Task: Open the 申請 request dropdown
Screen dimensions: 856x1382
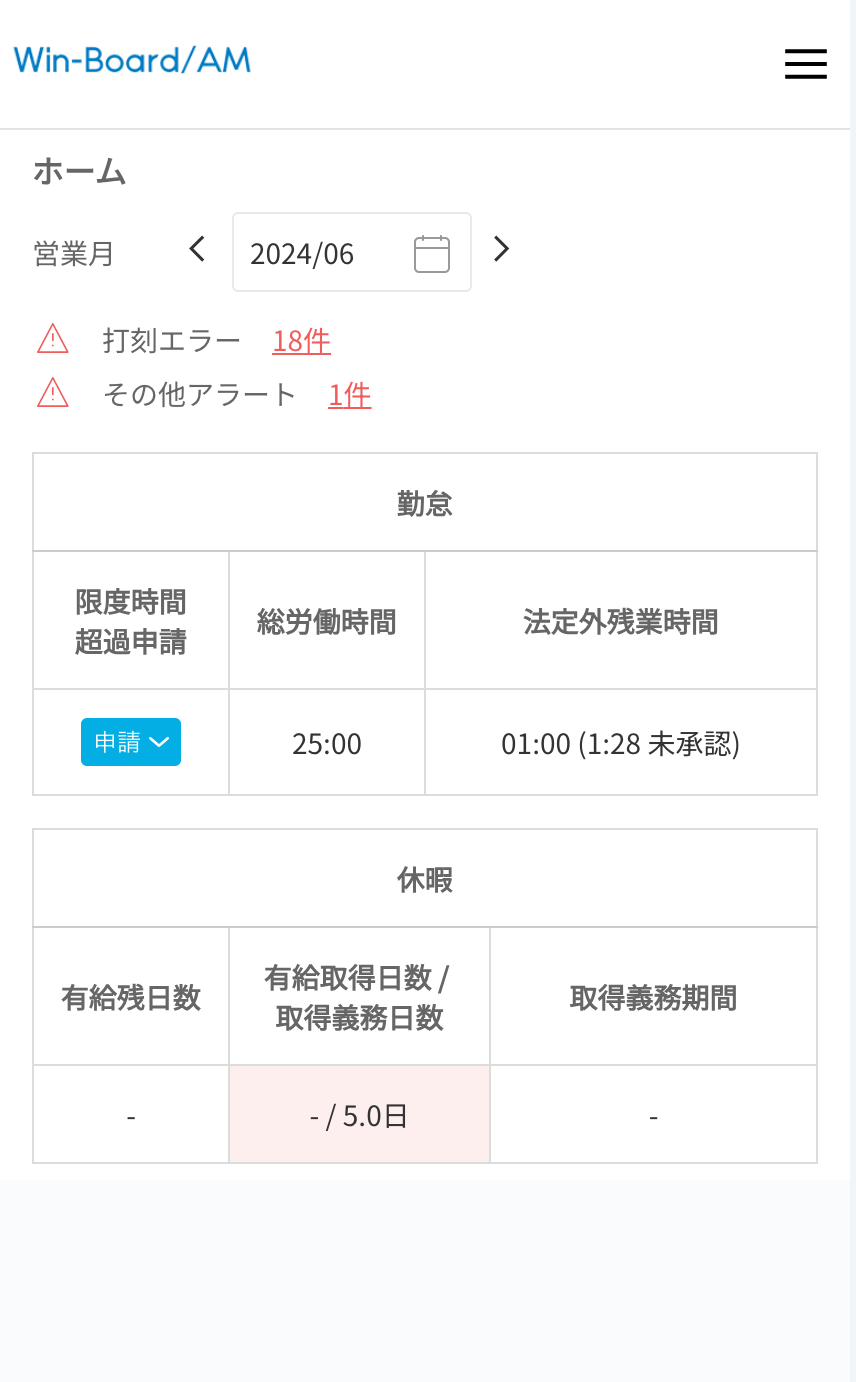Action: point(131,742)
